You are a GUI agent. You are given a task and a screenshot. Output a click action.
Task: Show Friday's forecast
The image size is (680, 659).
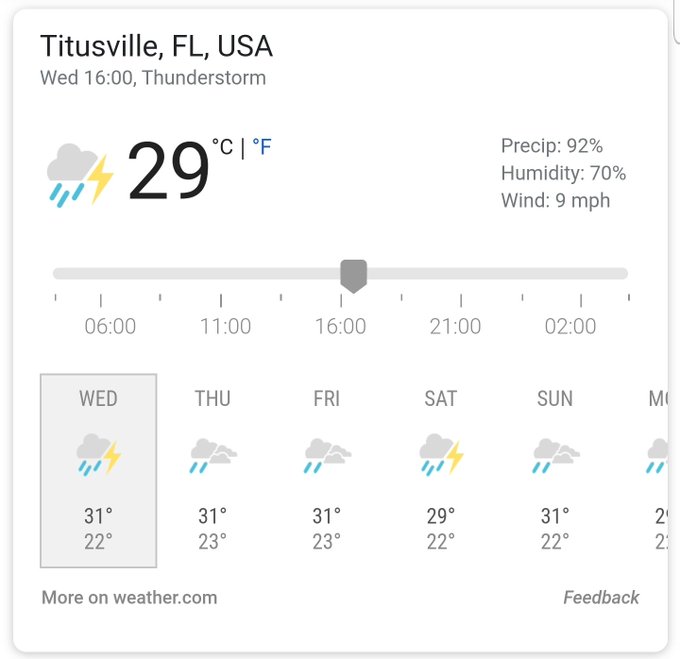point(327,470)
